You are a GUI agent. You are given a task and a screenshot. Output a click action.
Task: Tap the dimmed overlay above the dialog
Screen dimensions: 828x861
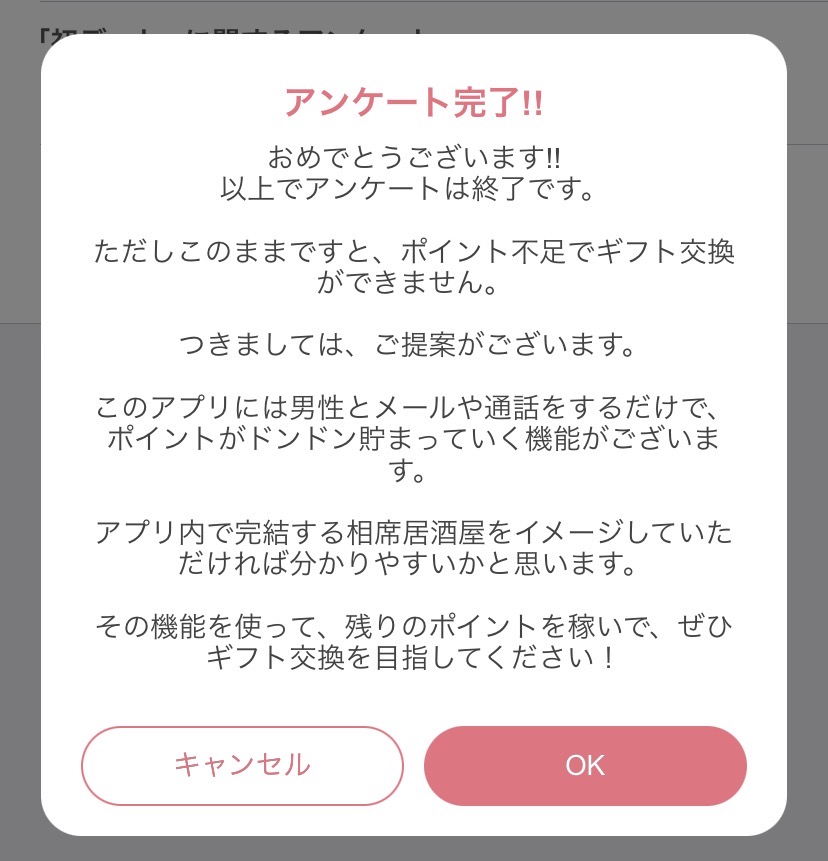pyautogui.click(x=414, y=15)
